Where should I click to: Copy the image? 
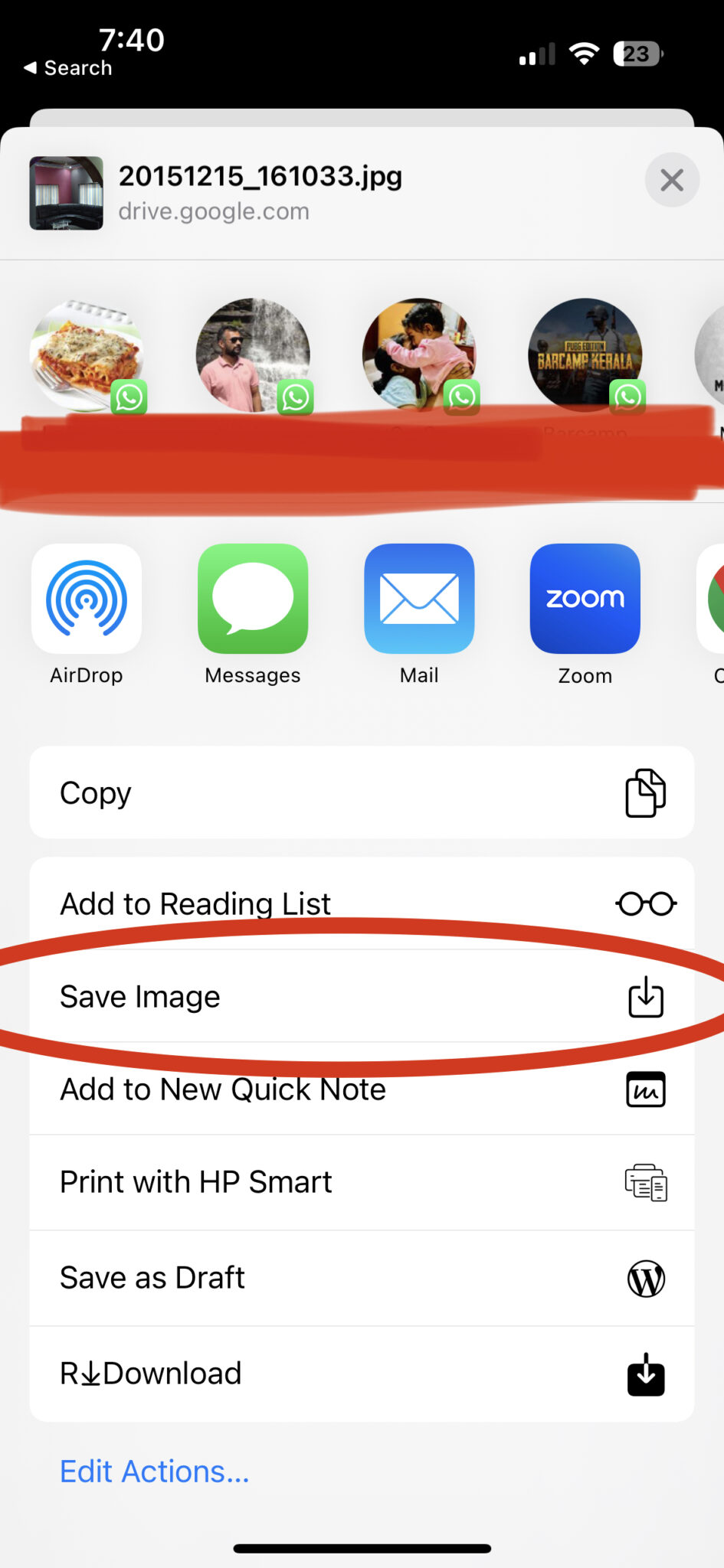[362, 792]
